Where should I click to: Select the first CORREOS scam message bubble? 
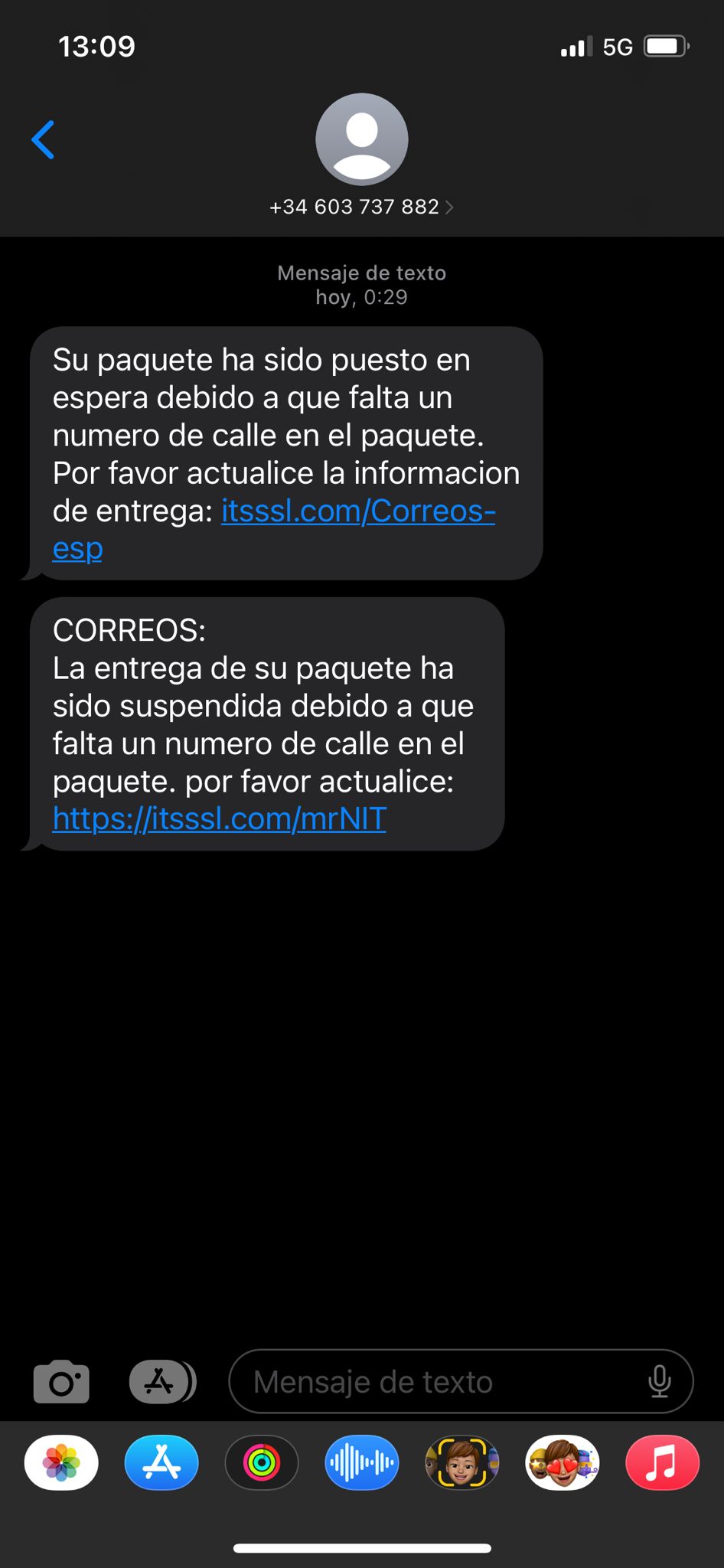tap(285, 453)
